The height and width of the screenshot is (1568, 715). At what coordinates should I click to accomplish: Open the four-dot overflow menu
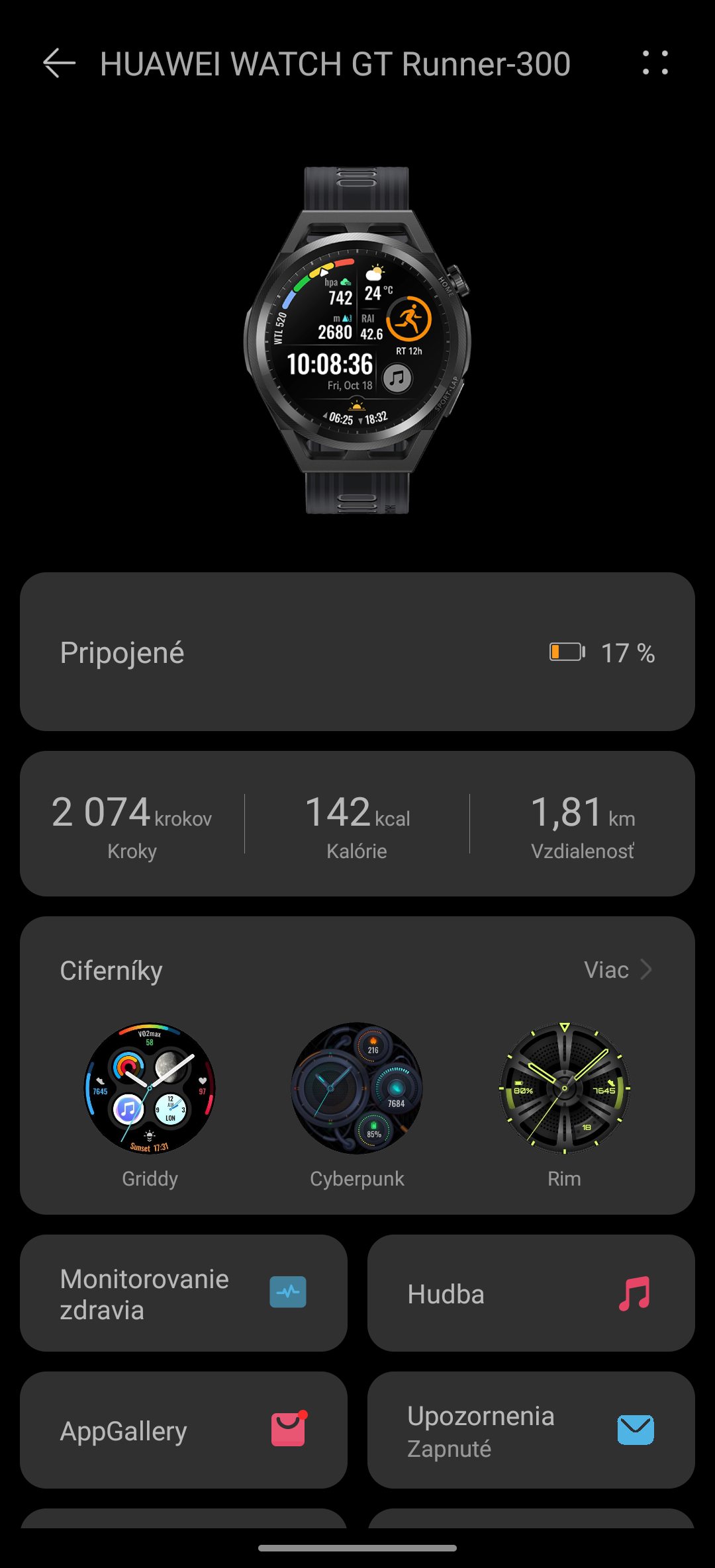[655, 63]
